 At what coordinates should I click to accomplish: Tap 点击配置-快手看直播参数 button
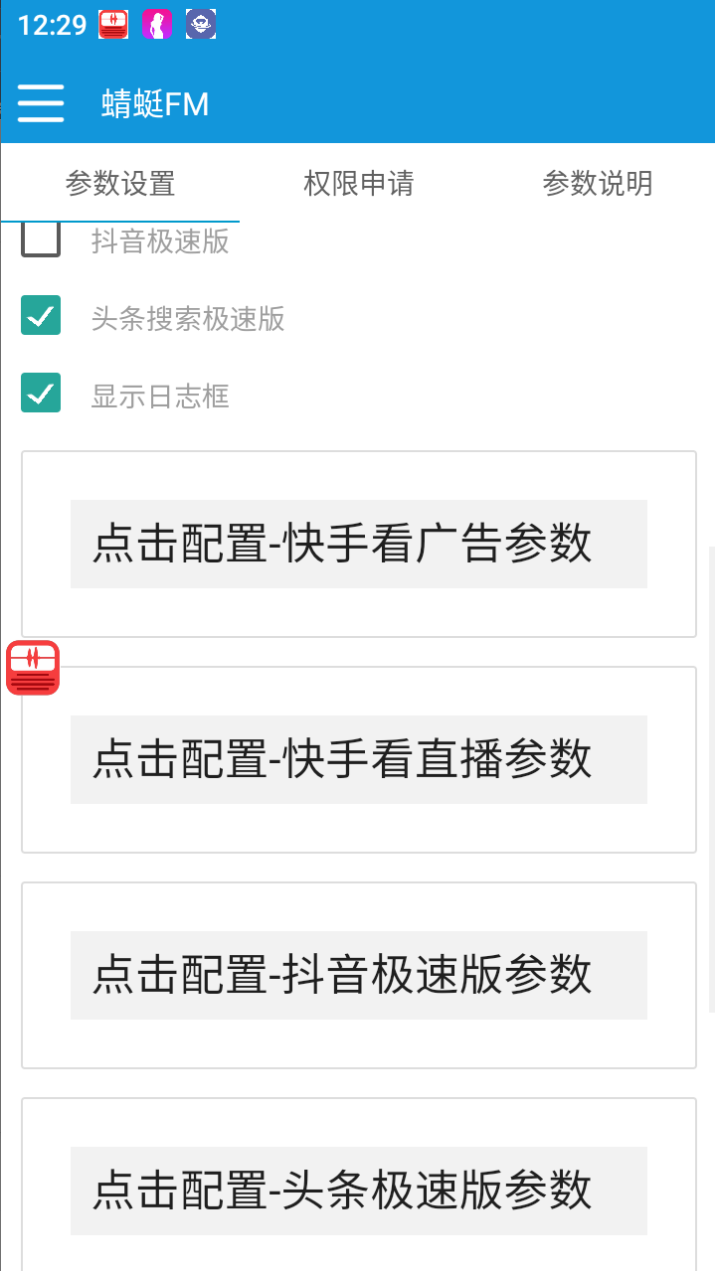click(358, 759)
